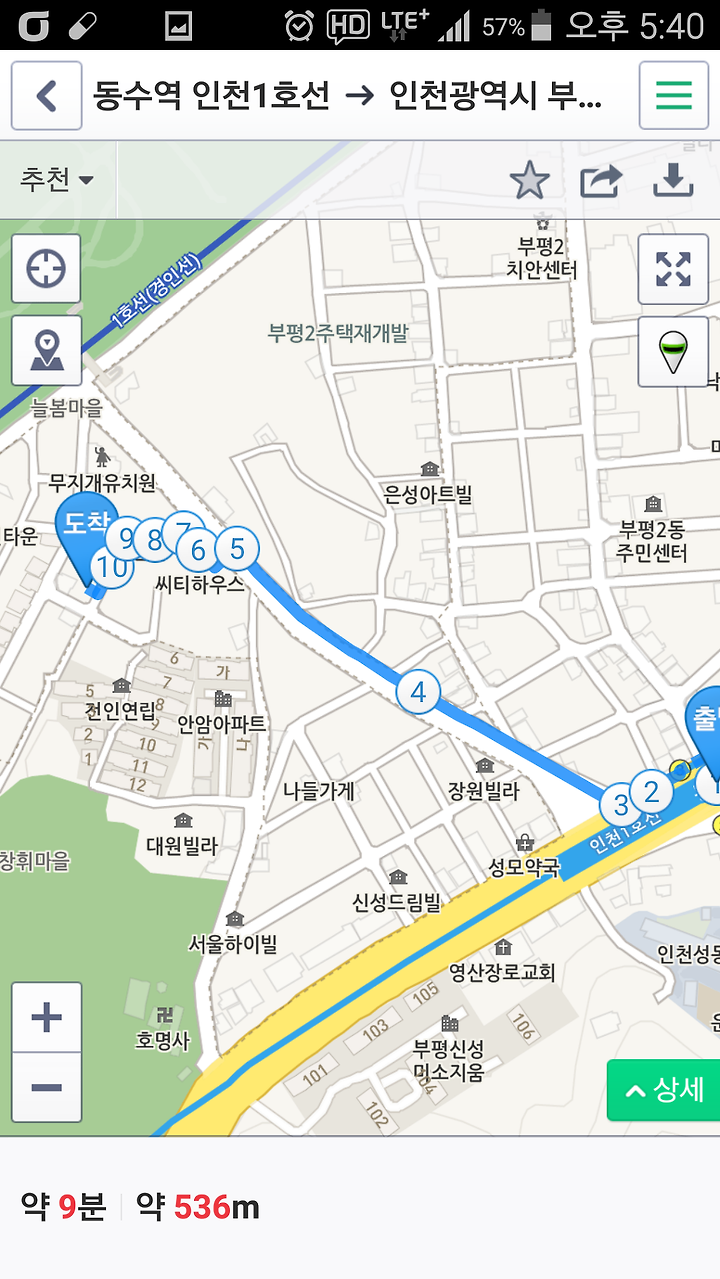
Task: Tap the map pin button below the locate button
Action: click(46, 351)
